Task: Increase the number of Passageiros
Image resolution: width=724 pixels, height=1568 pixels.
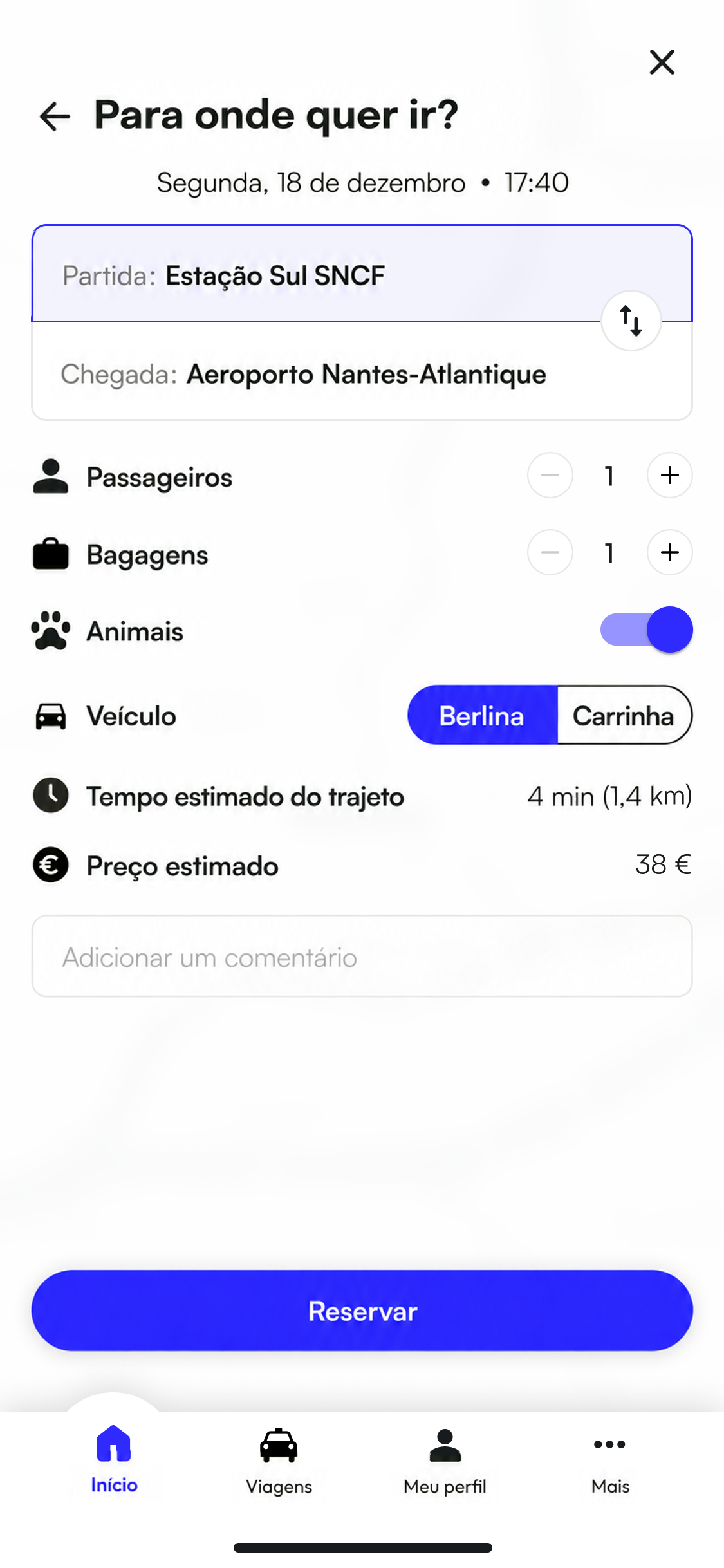Action: 669,475
